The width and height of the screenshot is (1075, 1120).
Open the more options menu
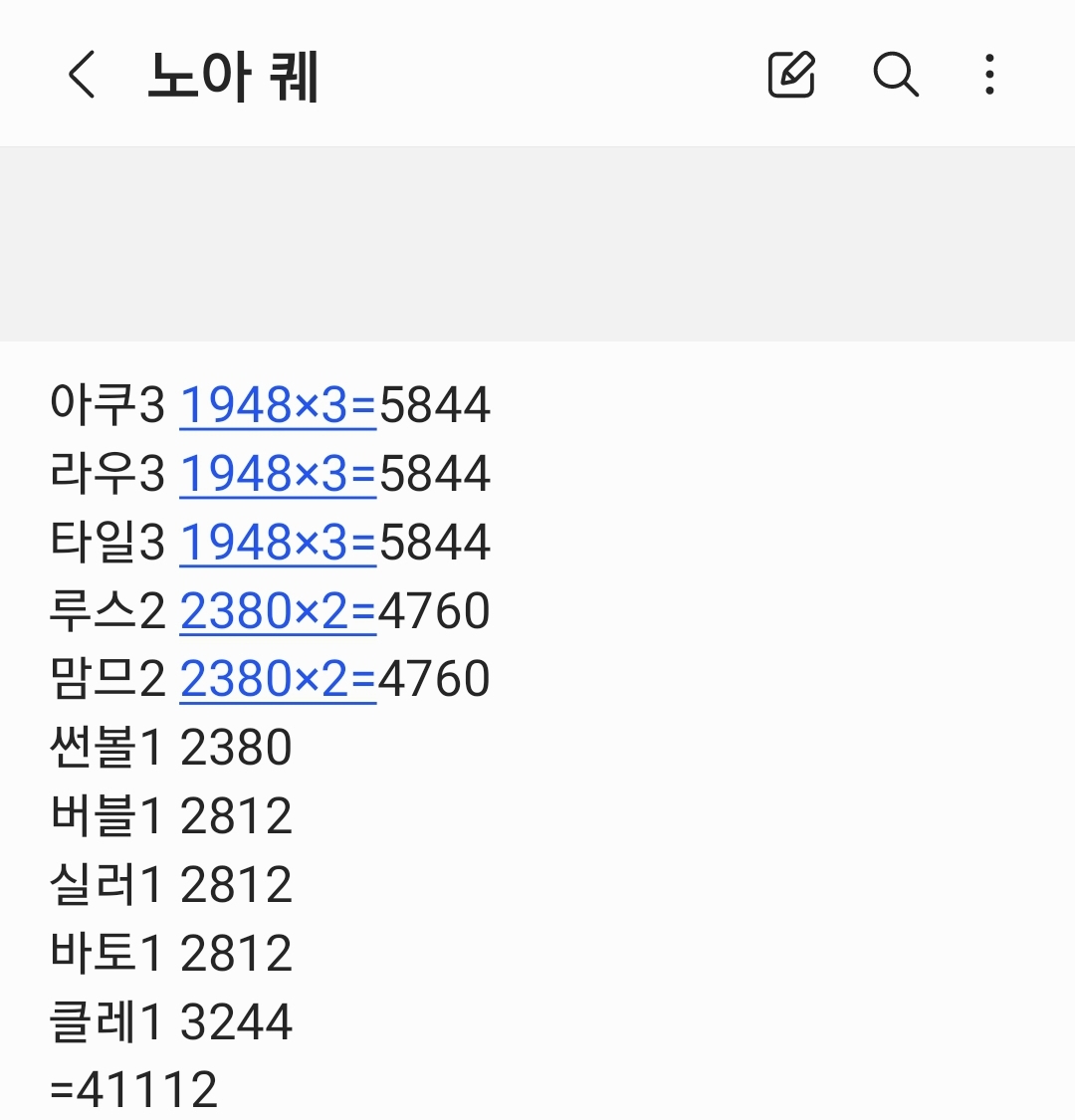[x=988, y=75]
